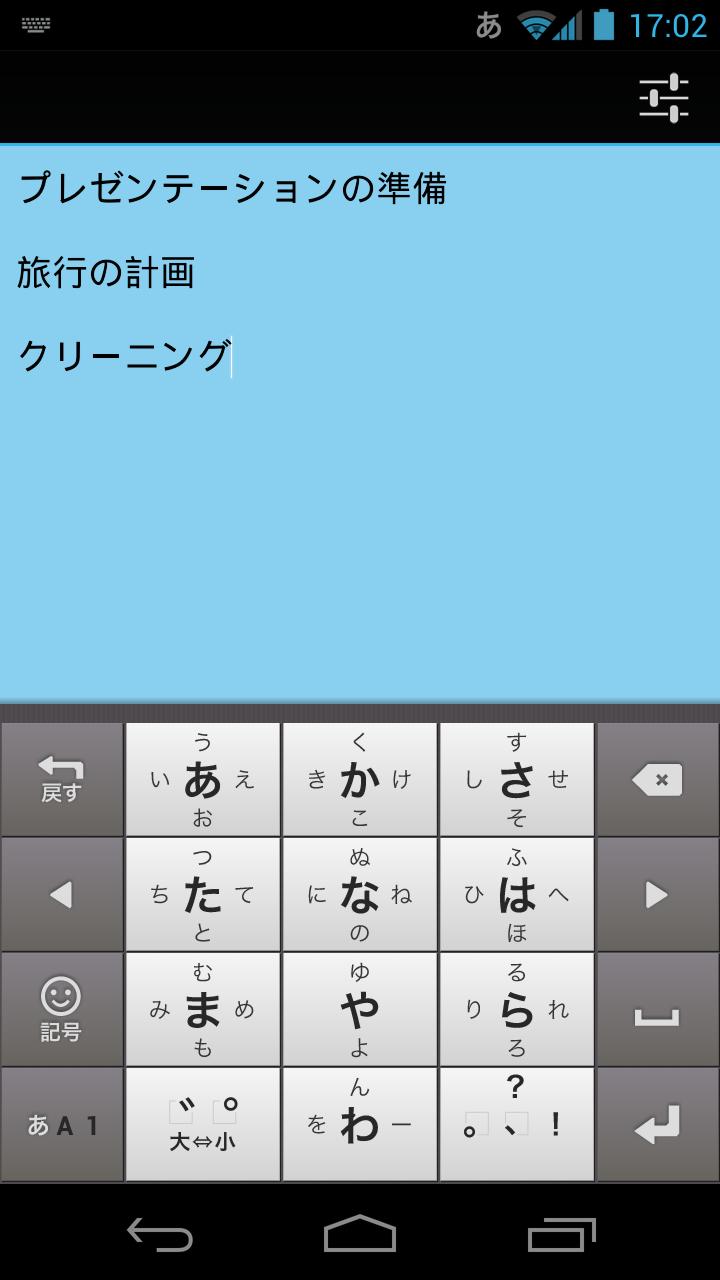The height and width of the screenshot is (1280, 720).
Task: Tap the memo text area
Action: 360,500
